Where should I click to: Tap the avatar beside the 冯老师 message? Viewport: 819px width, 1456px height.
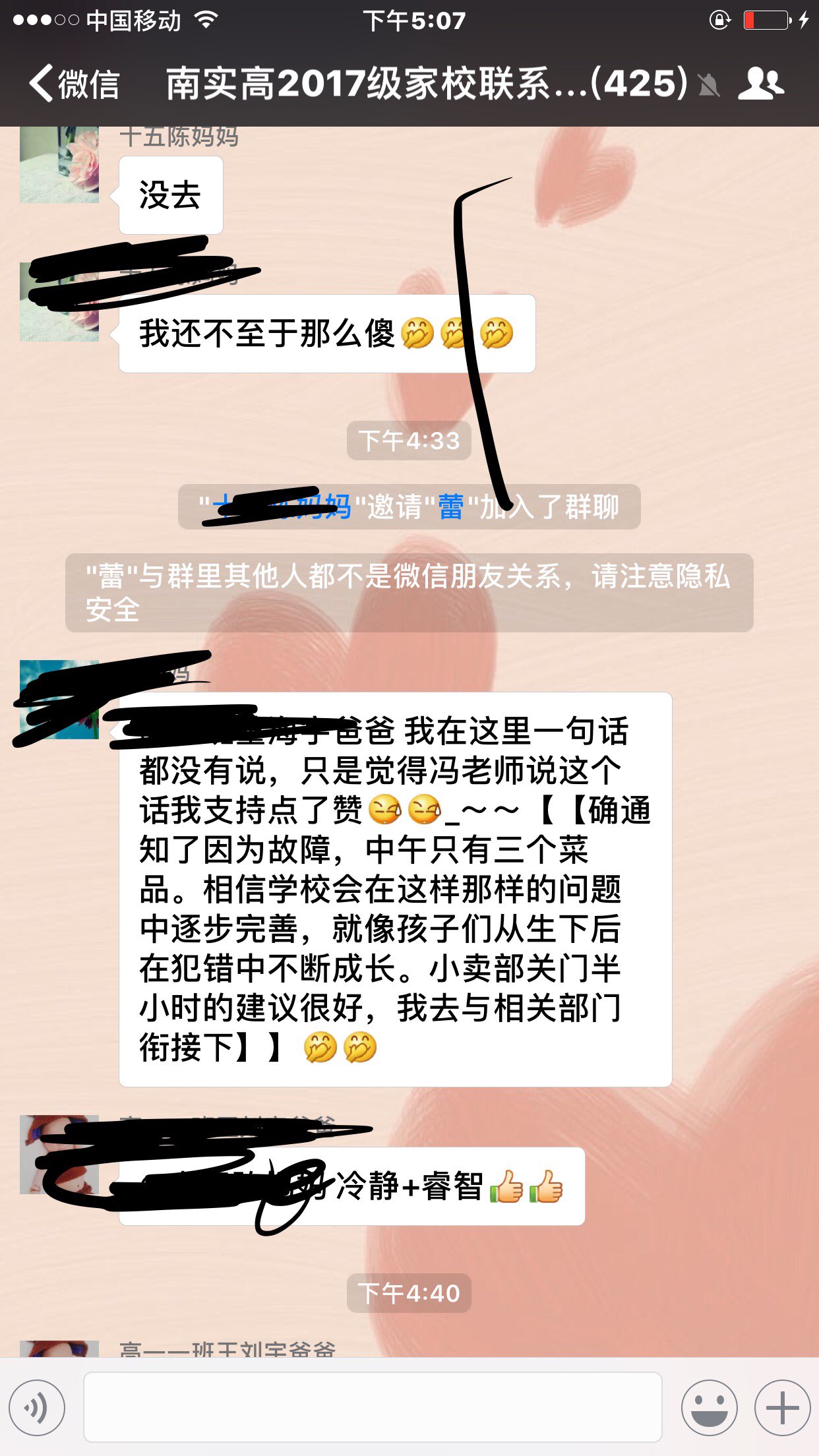59,699
